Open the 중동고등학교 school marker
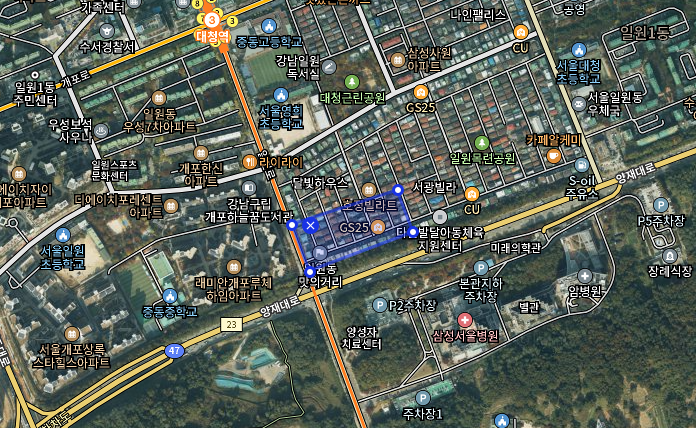Screen dimensions: 696x428 269,25
